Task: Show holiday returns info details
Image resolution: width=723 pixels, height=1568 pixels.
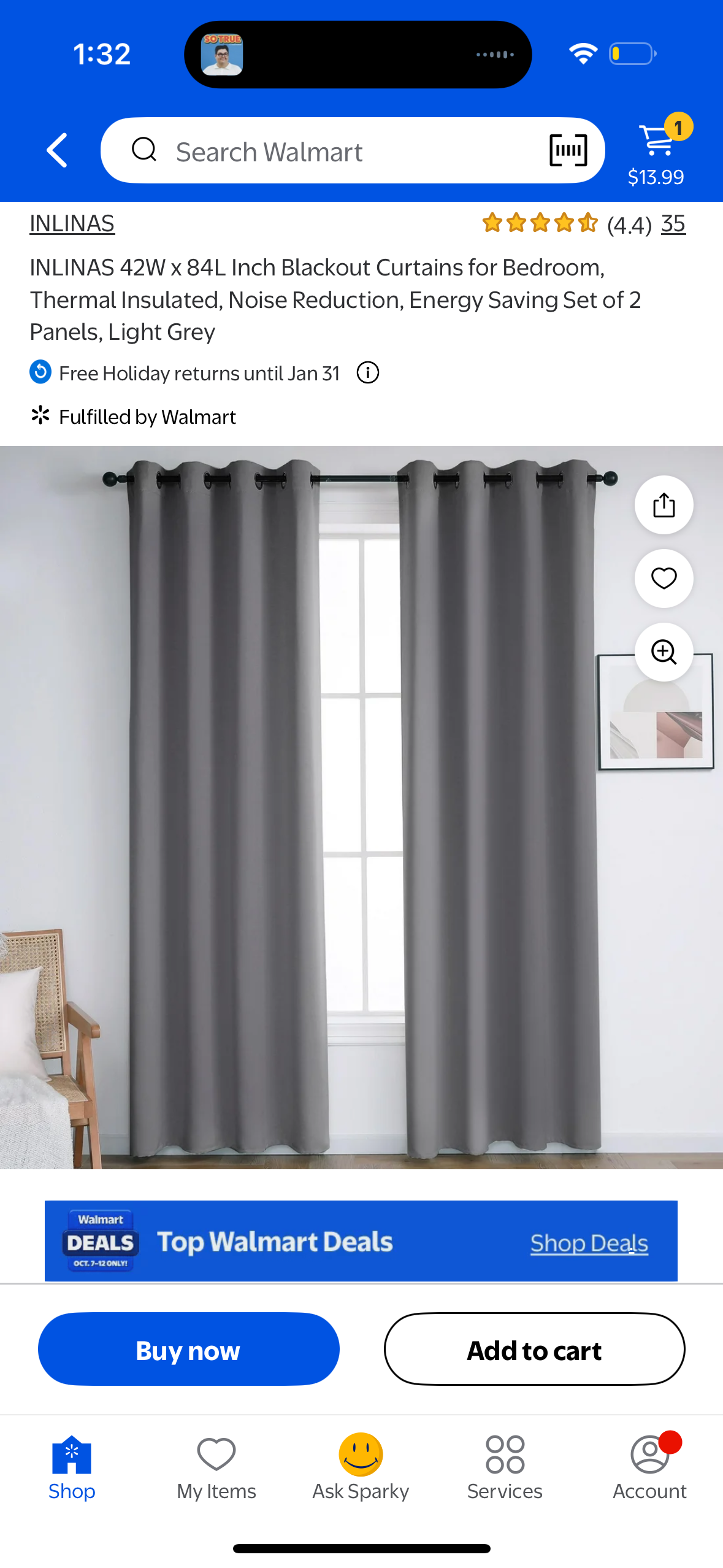Action: tap(368, 372)
